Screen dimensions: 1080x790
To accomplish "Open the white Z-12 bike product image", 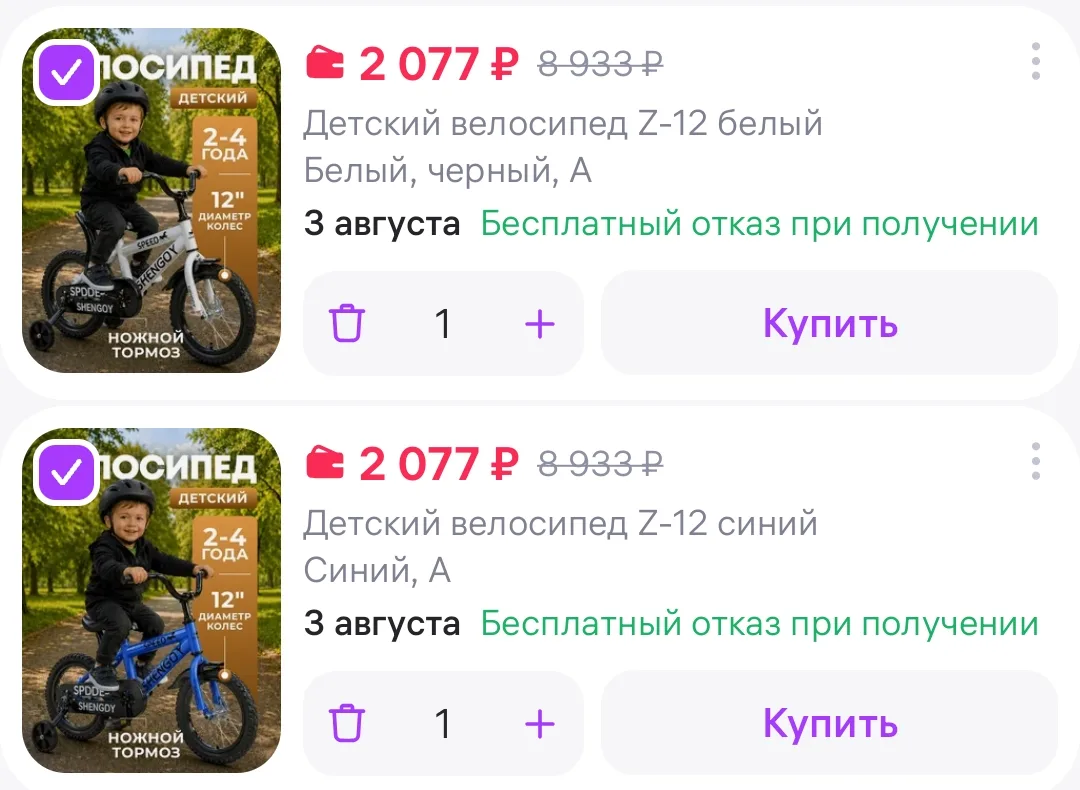I will (152, 200).
